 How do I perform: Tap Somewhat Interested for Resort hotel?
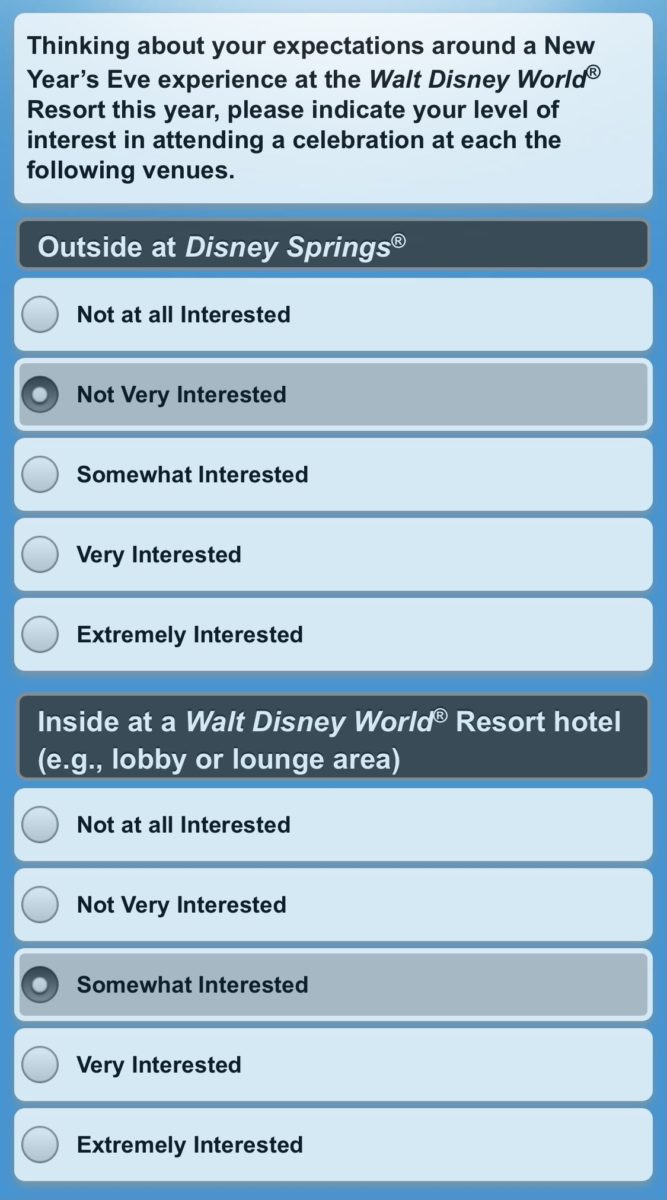point(41,984)
